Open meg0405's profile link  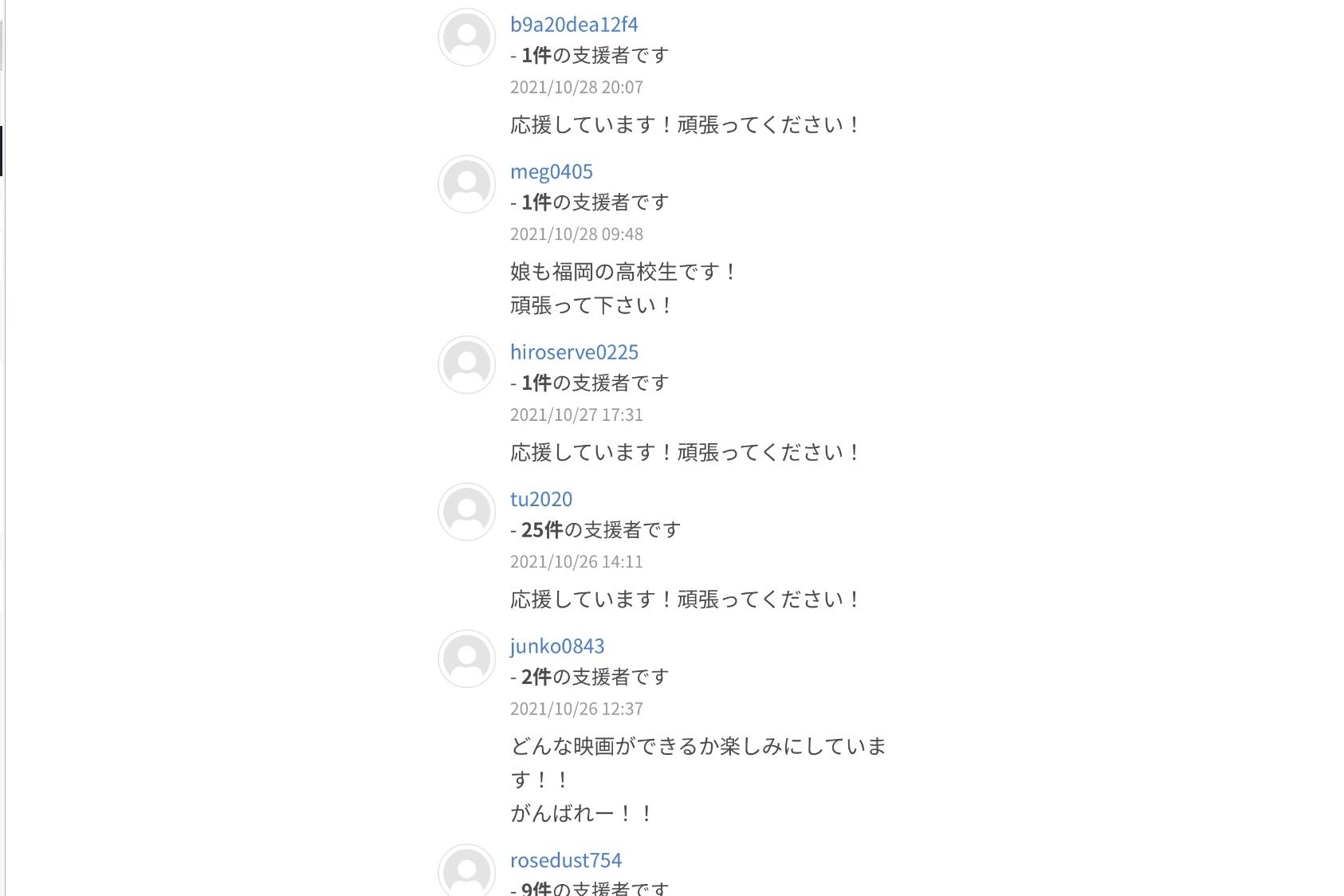551,171
